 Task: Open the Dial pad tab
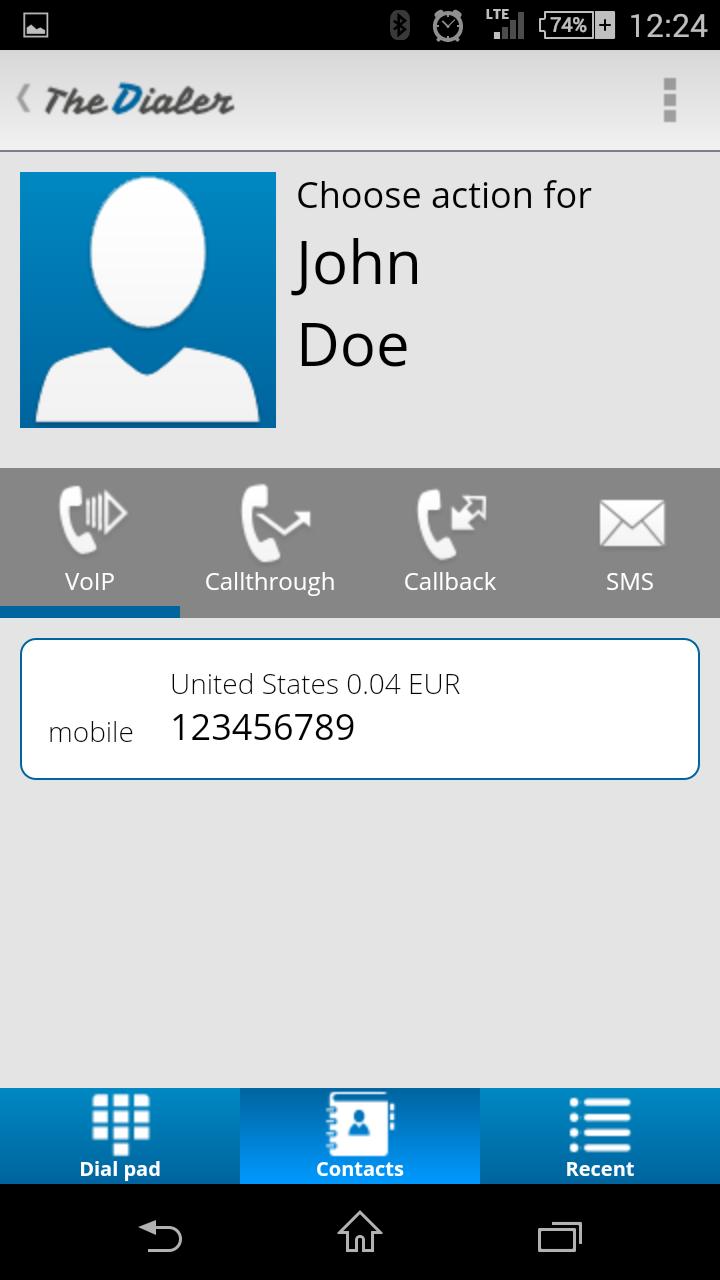(120, 1136)
